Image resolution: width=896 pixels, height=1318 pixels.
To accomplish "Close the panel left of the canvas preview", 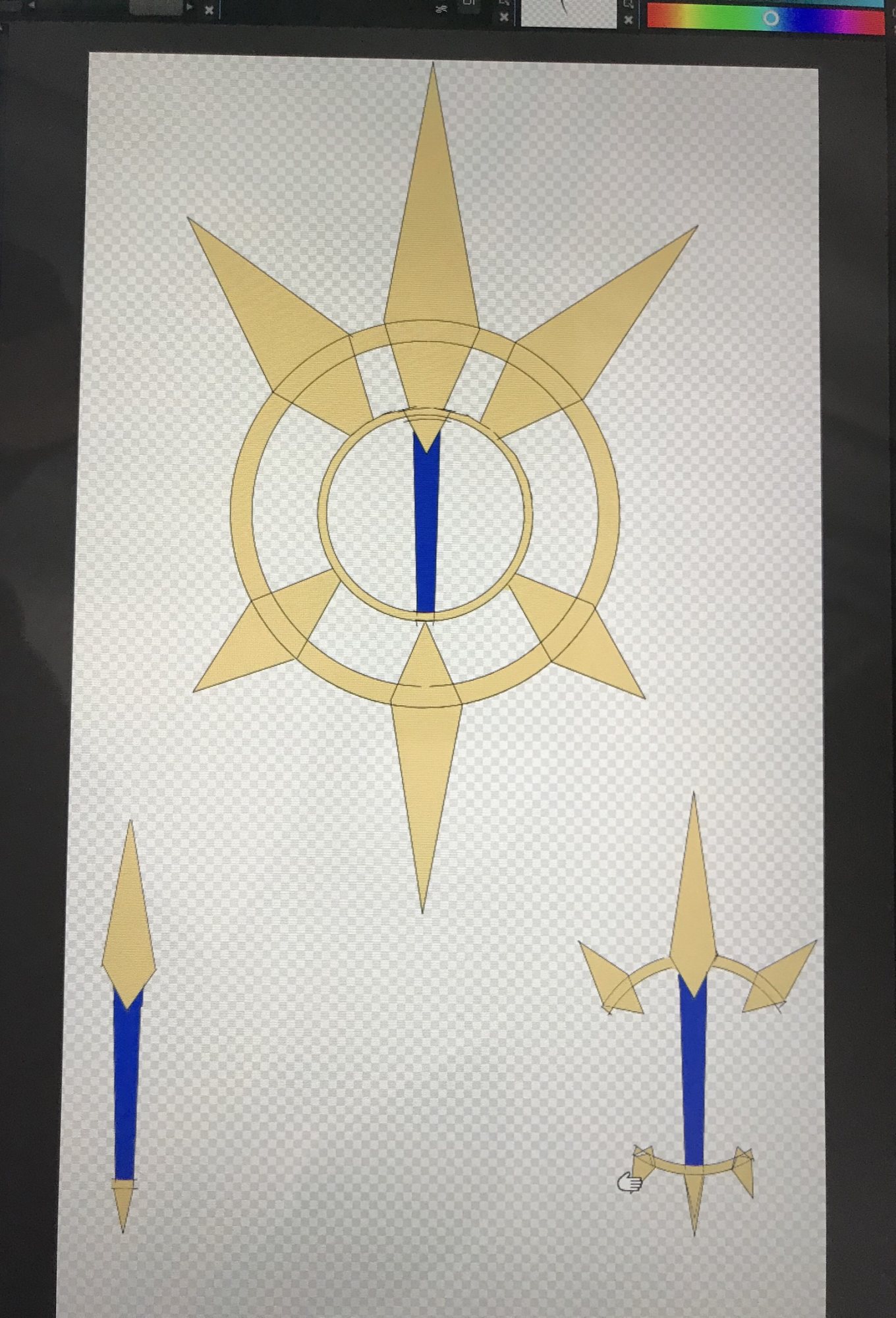I will click(504, 18).
